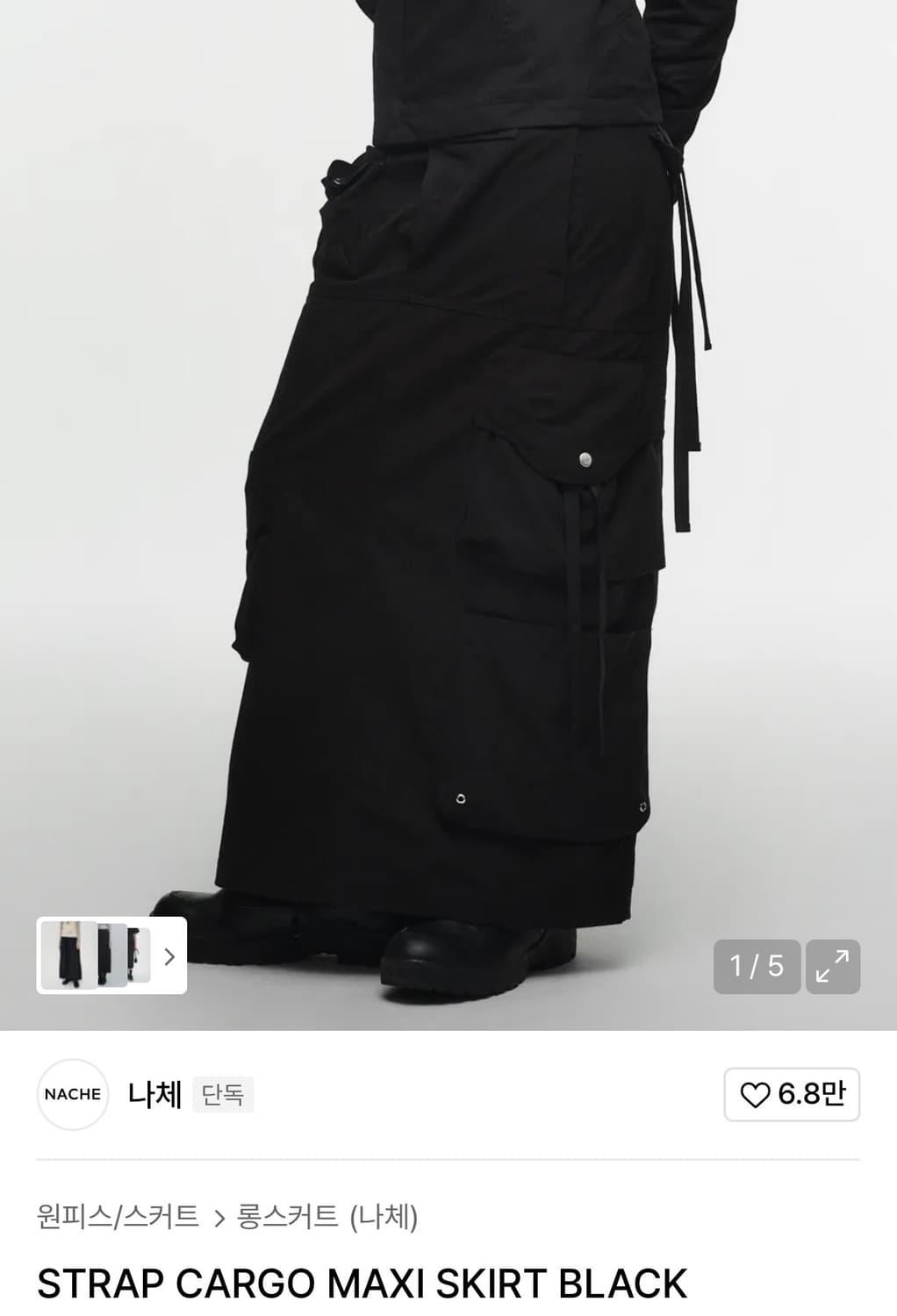Open the 나체 brand page link
Viewport: 897px width, 1316px height.
154,1095
